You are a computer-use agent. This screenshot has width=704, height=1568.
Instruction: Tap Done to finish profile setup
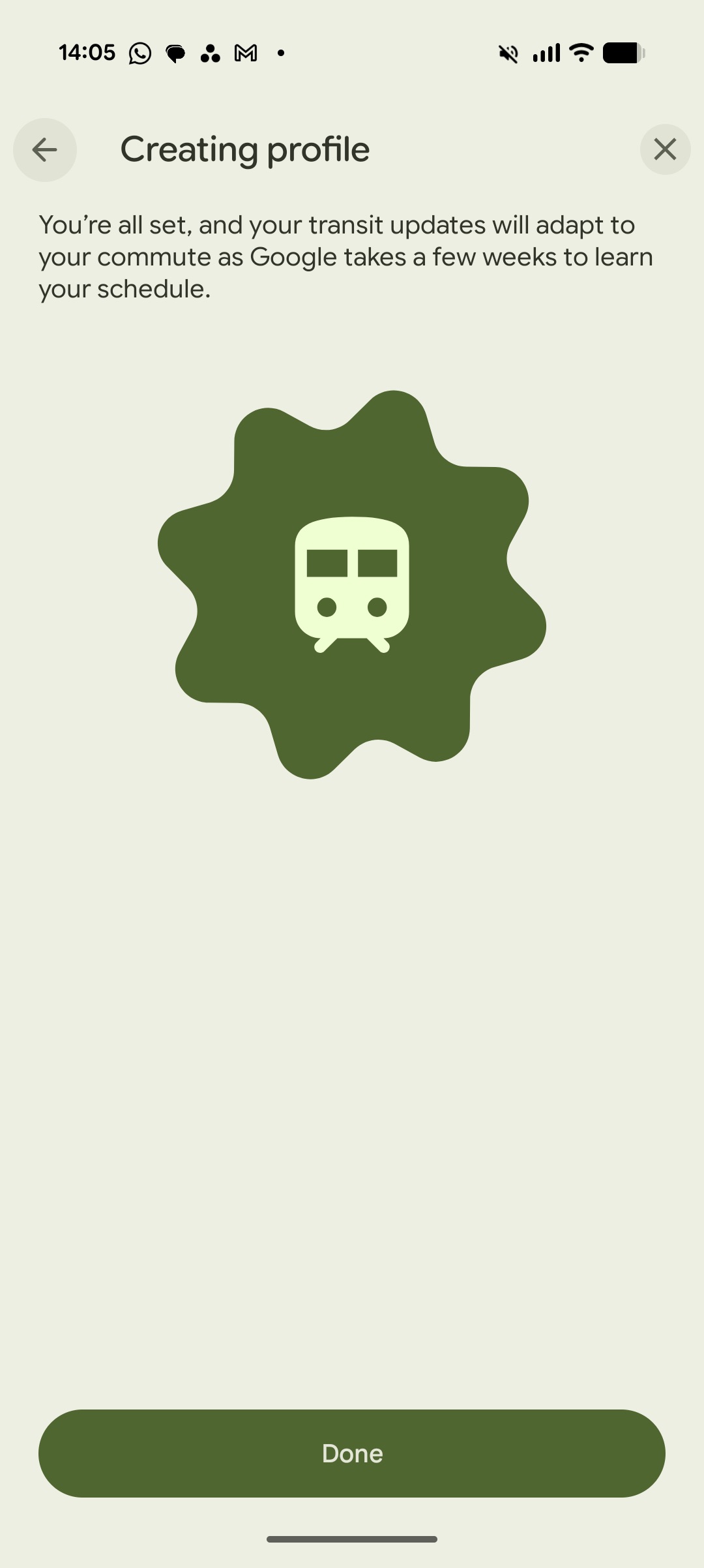point(352,1453)
